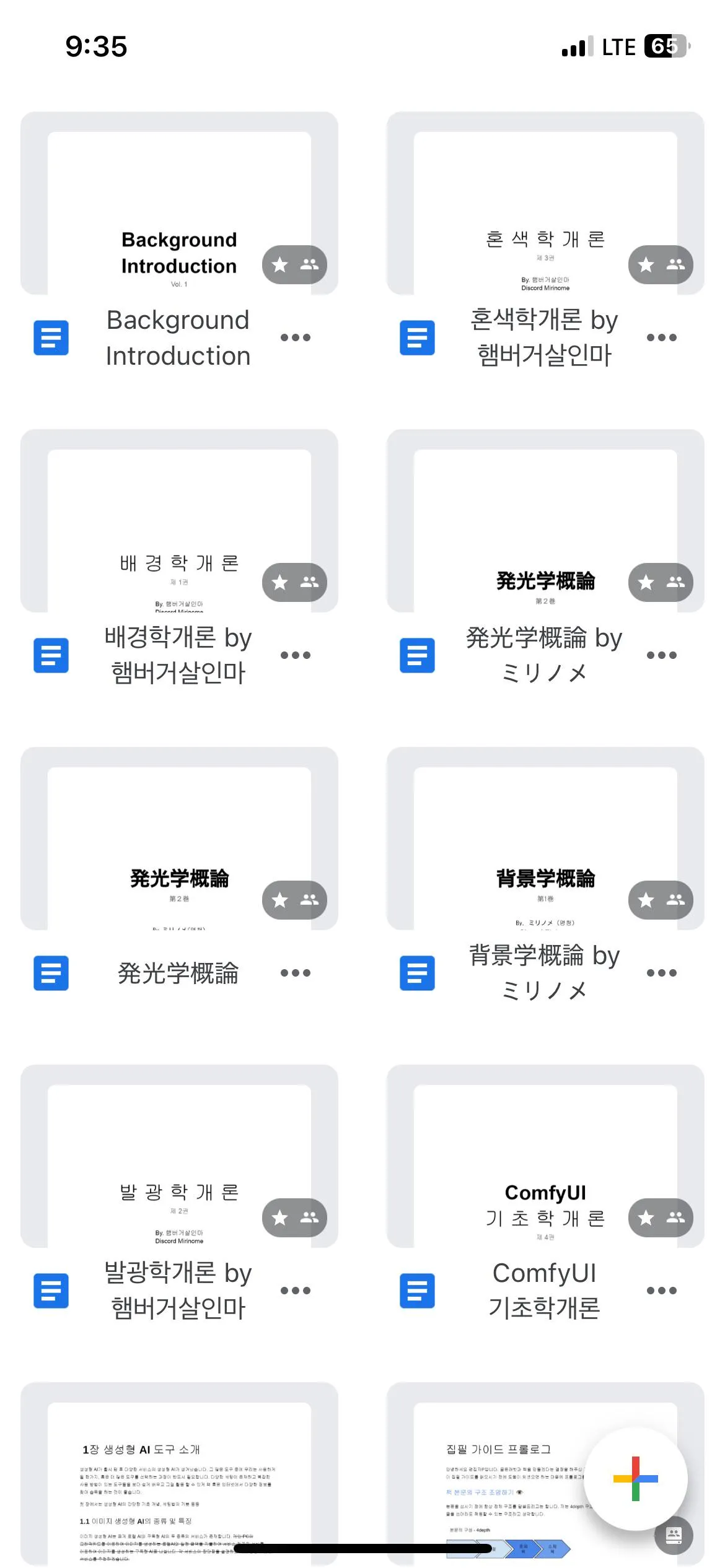
Task: Open the 発光学概論 by ミリノメ document
Action: [545, 522]
